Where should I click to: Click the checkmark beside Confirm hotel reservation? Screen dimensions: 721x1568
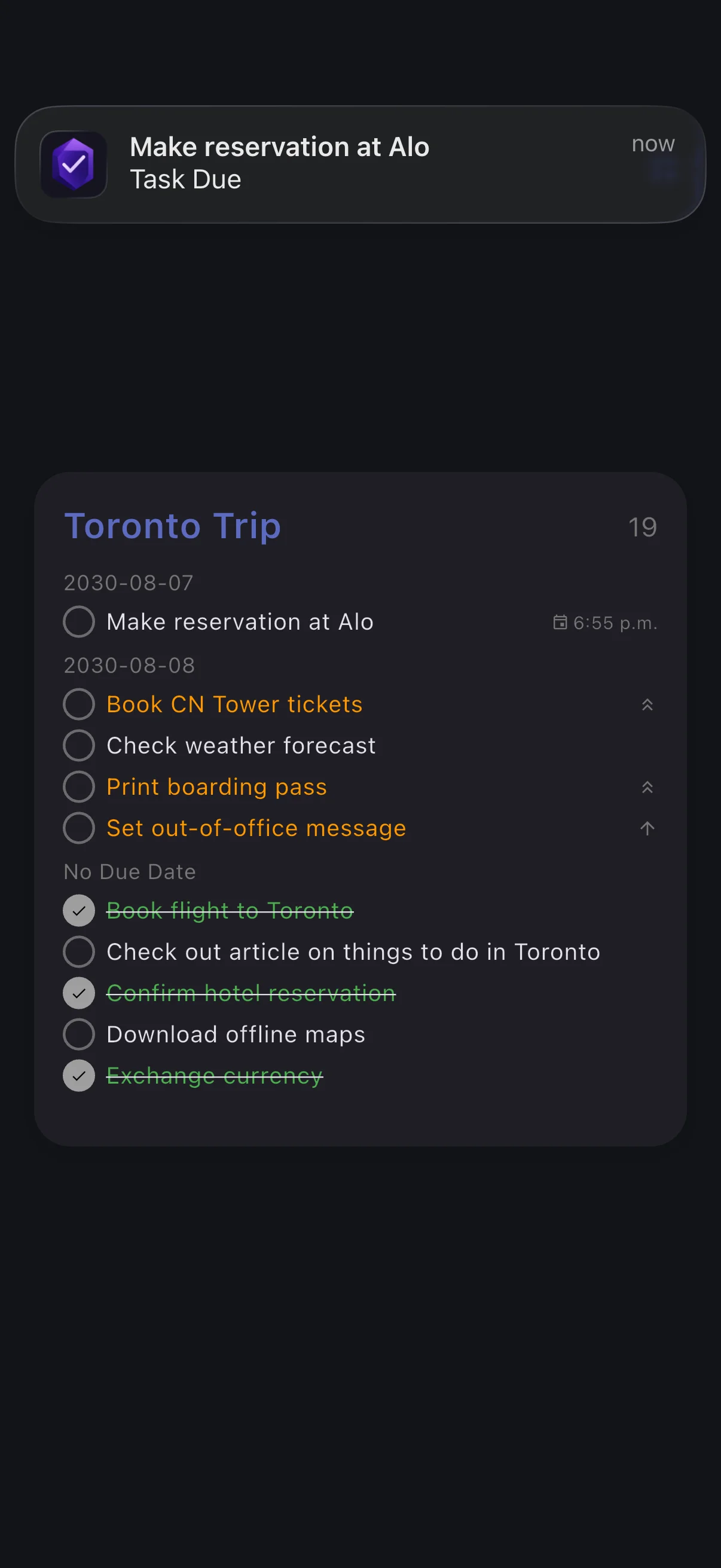click(x=78, y=992)
